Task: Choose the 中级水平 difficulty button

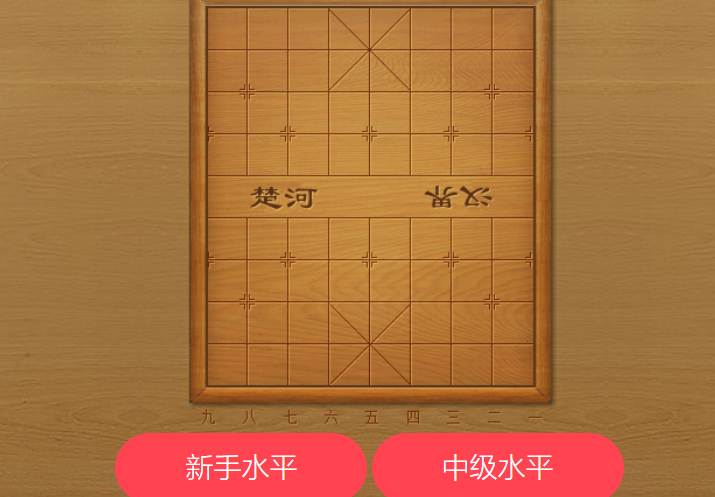Action: [498, 466]
